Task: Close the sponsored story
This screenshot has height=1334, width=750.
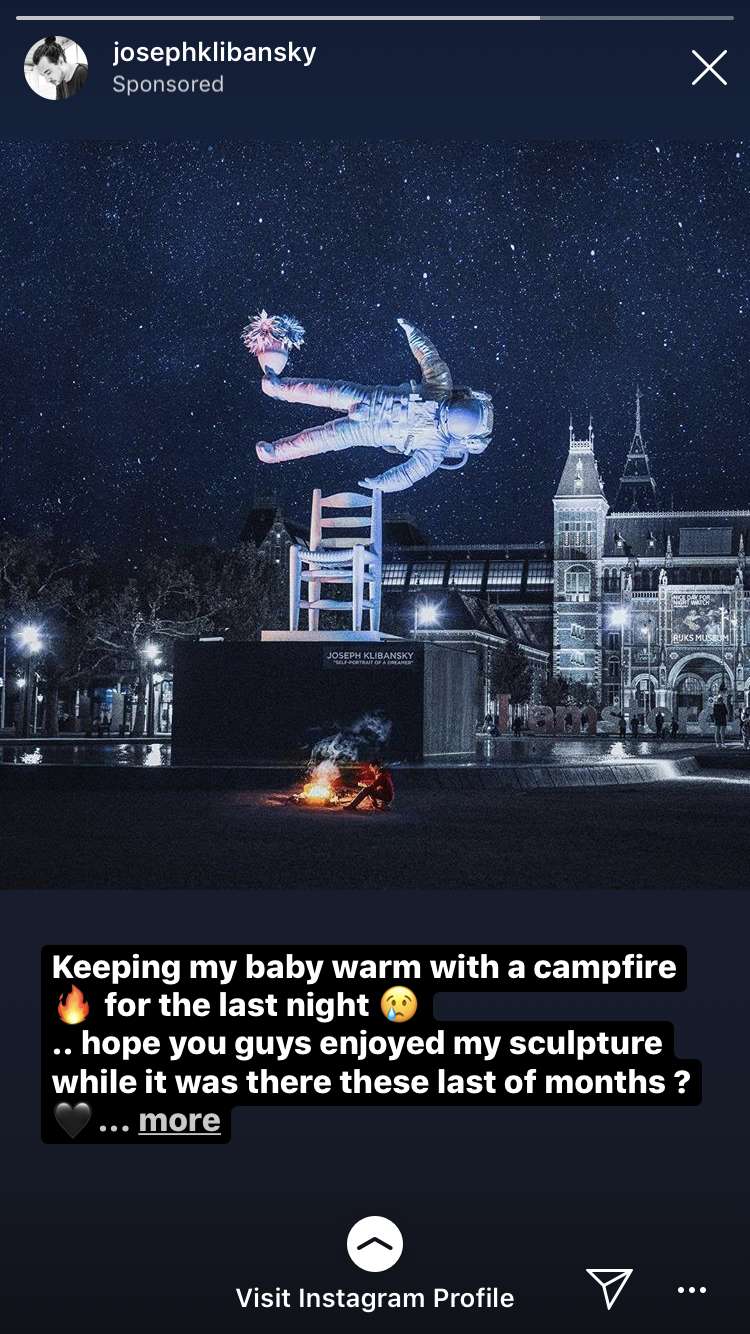Action: [709, 68]
